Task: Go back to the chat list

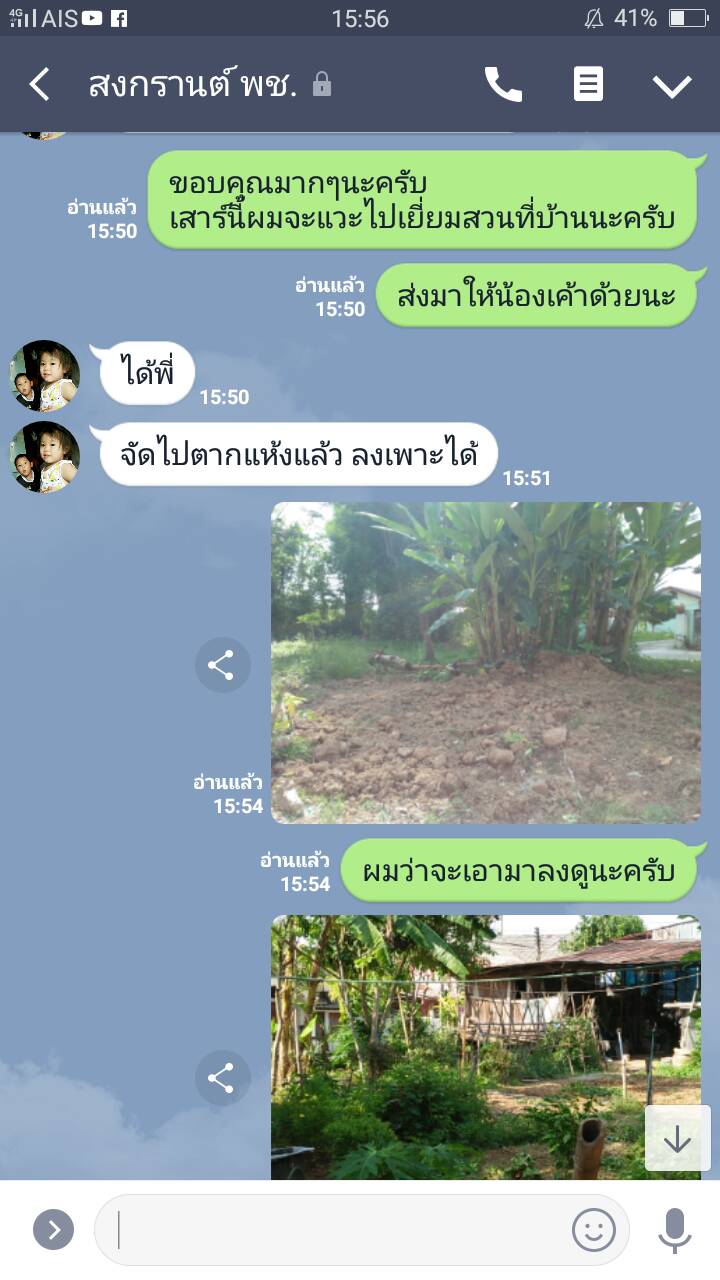Action: [x=40, y=85]
